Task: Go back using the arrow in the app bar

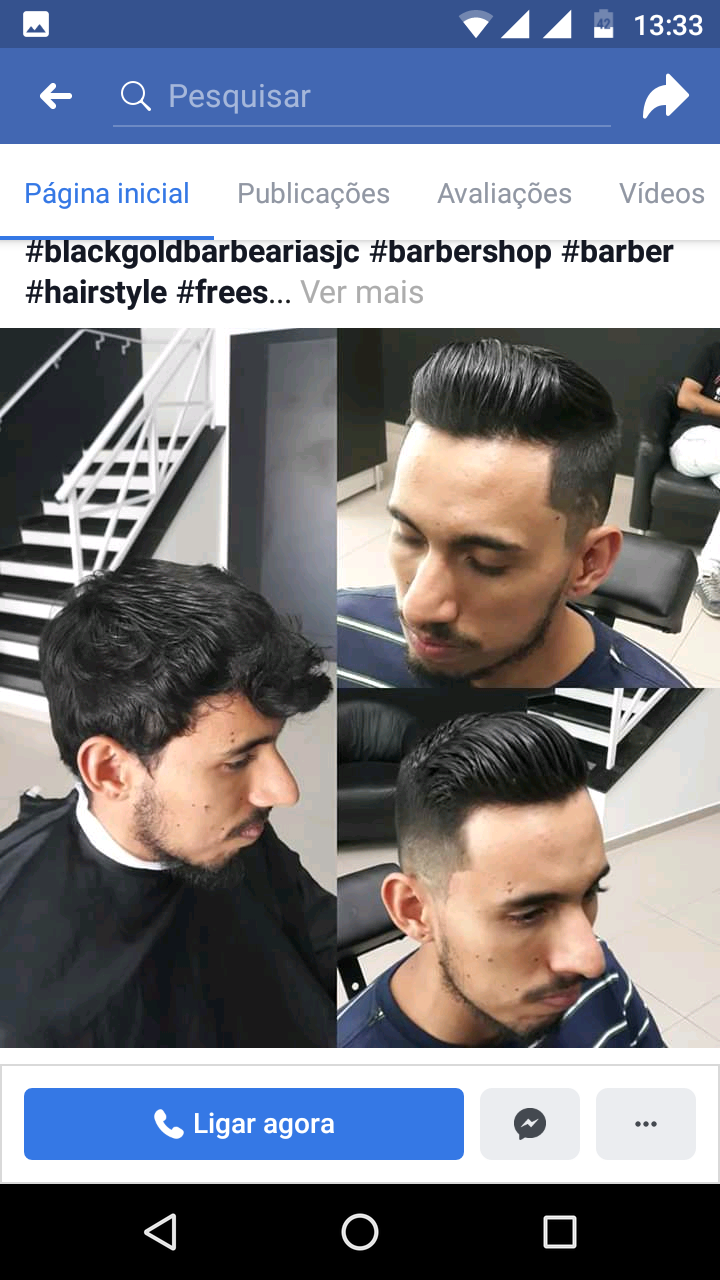Action: (x=56, y=96)
